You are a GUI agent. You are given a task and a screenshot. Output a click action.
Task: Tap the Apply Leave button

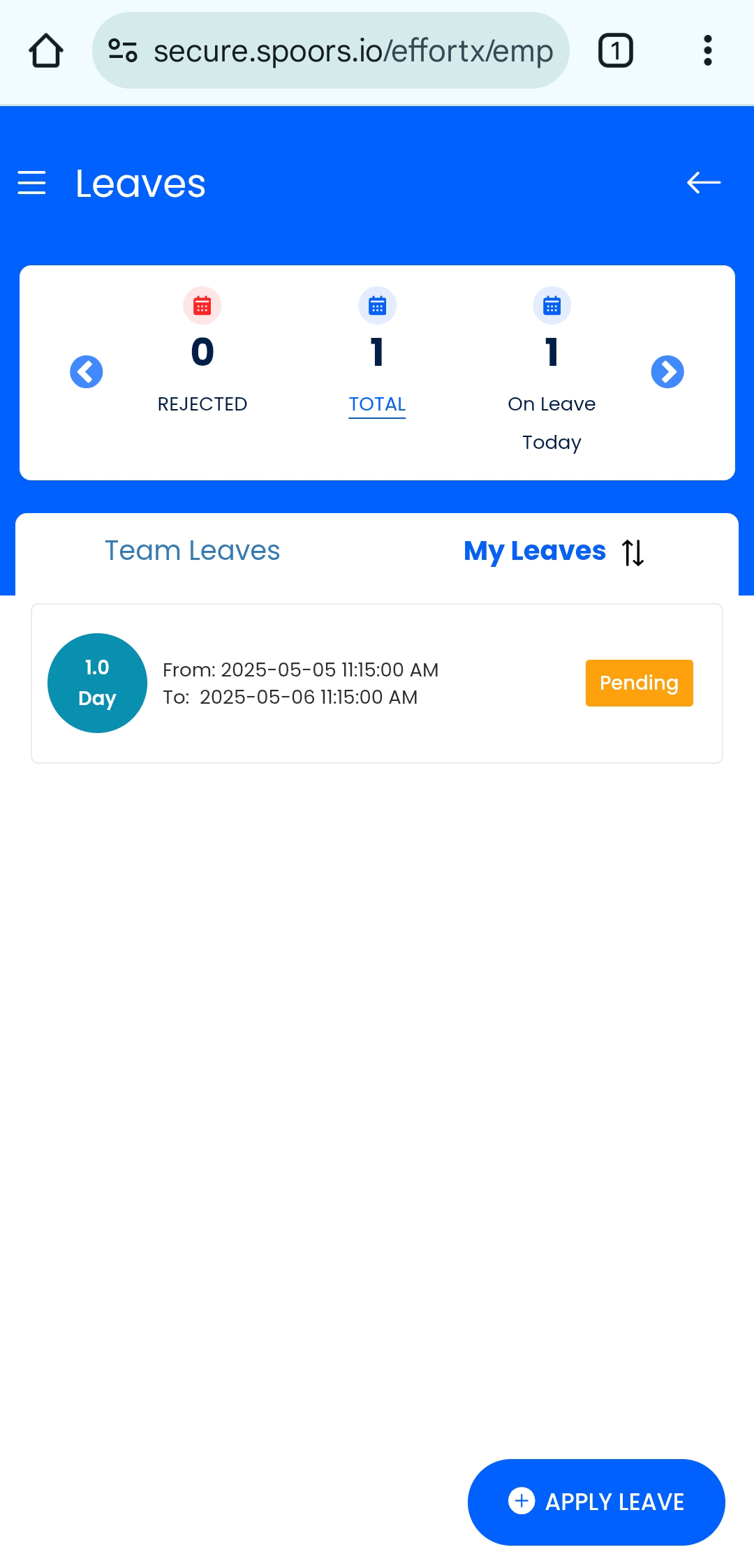click(x=596, y=1502)
